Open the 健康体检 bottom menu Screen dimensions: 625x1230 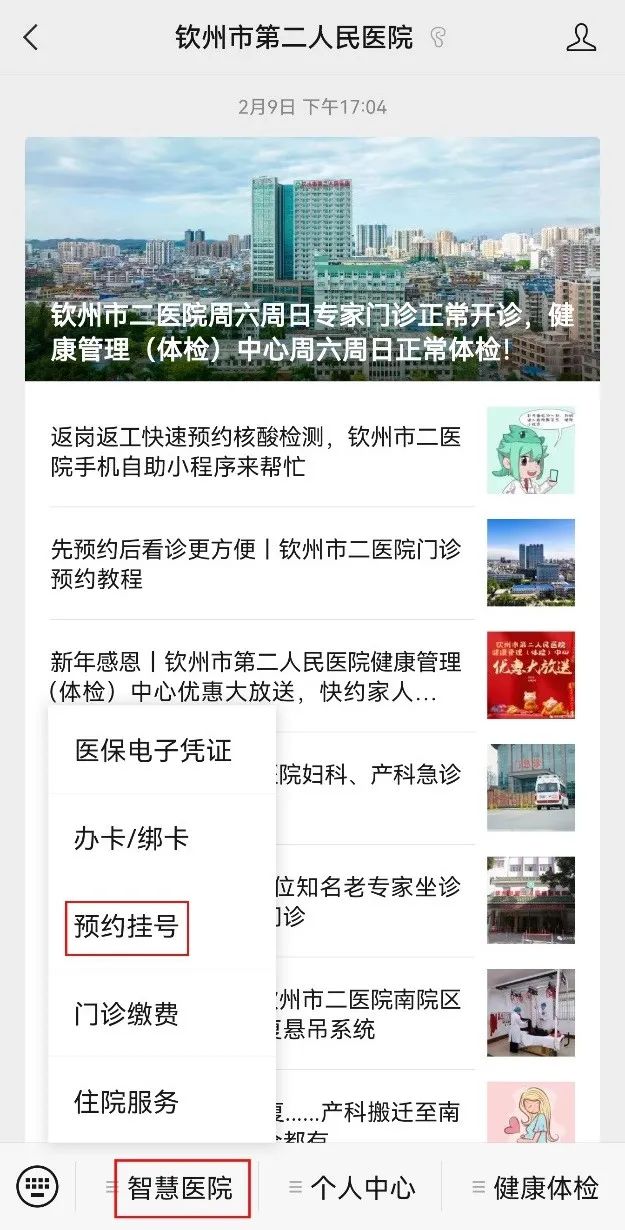[534, 1187]
